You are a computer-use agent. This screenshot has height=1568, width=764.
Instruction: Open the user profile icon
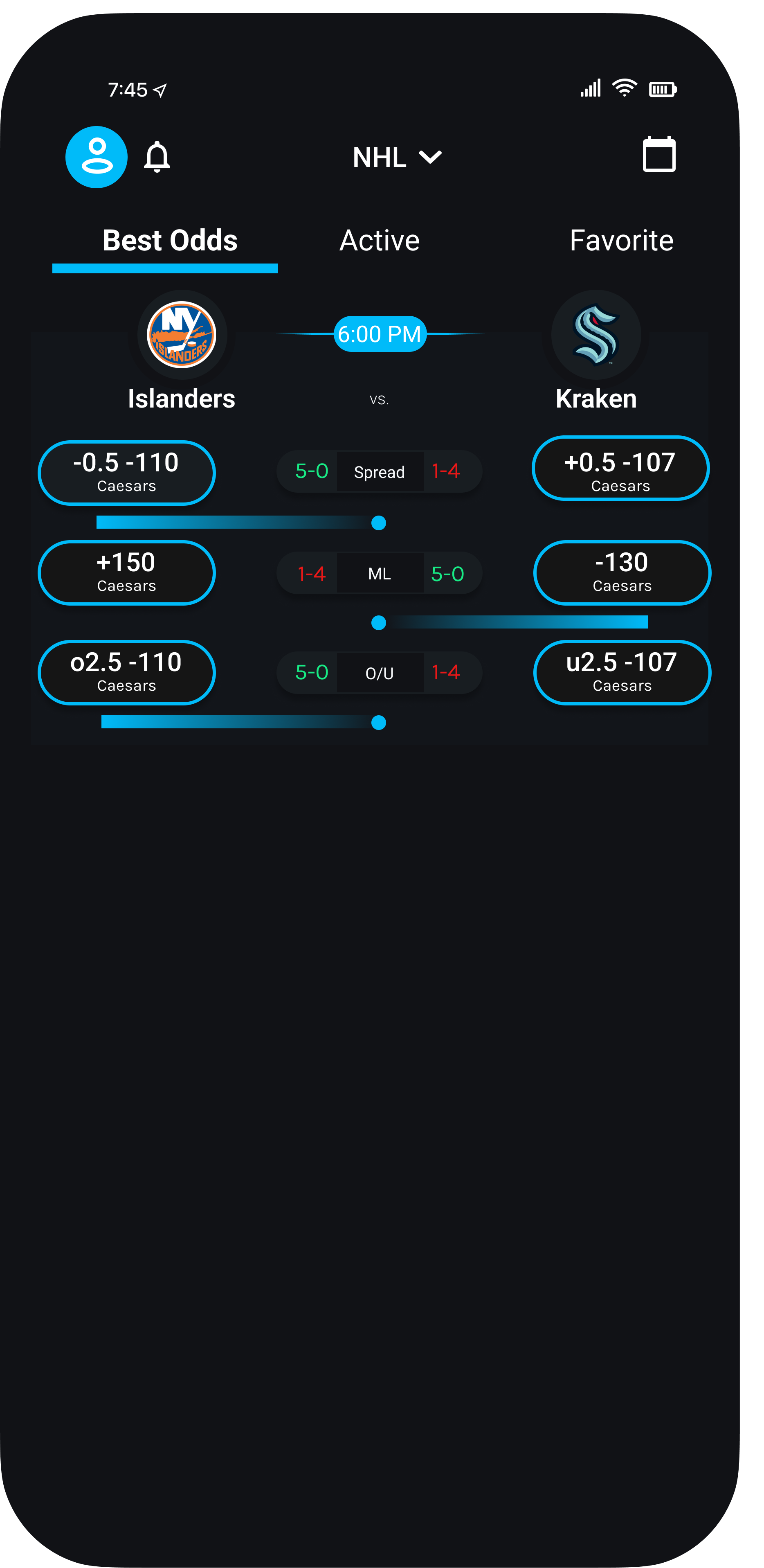pos(96,157)
